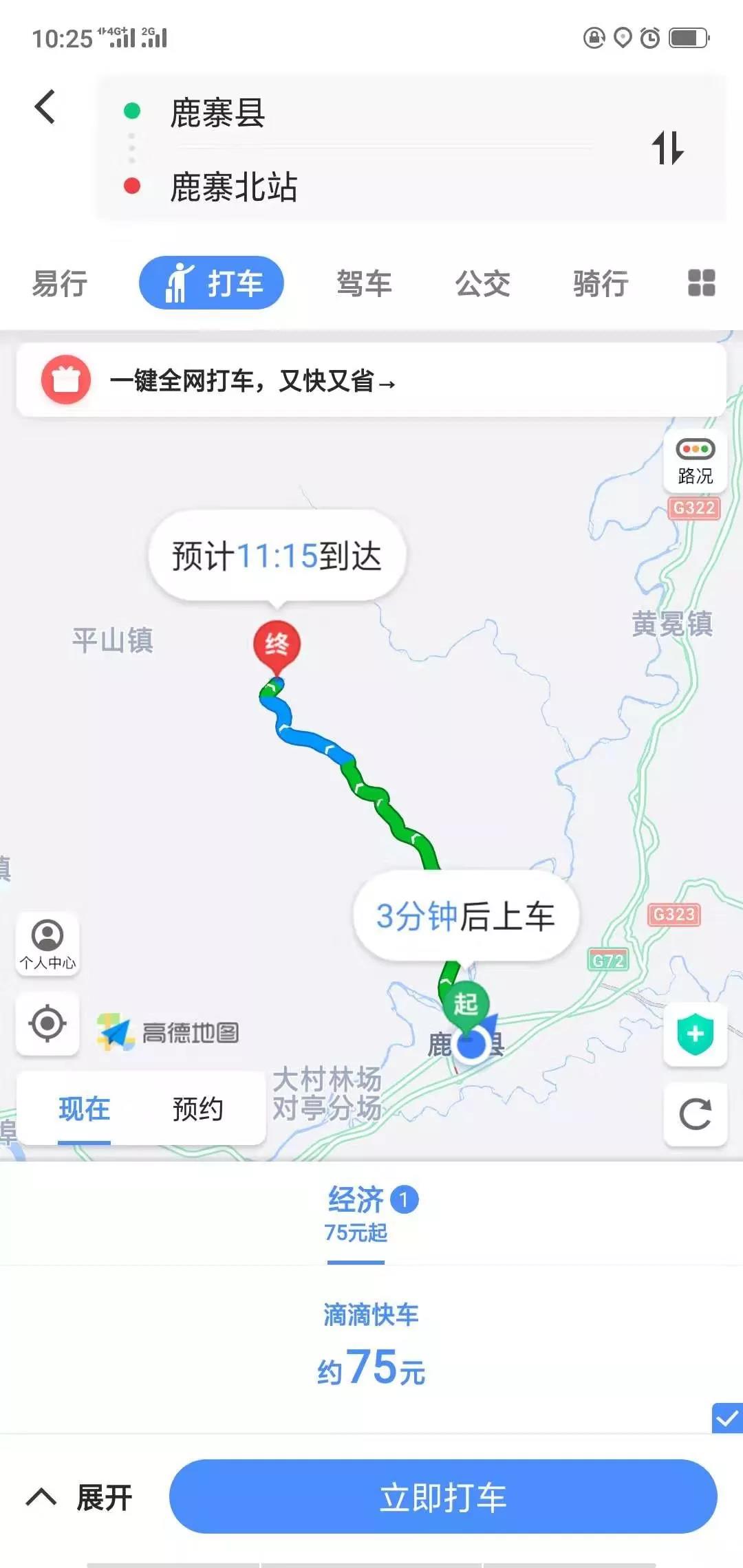Screen dimensions: 743x1568
Task: Toggle the 路况 traffic layer
Action: click(x=695, y=461)
